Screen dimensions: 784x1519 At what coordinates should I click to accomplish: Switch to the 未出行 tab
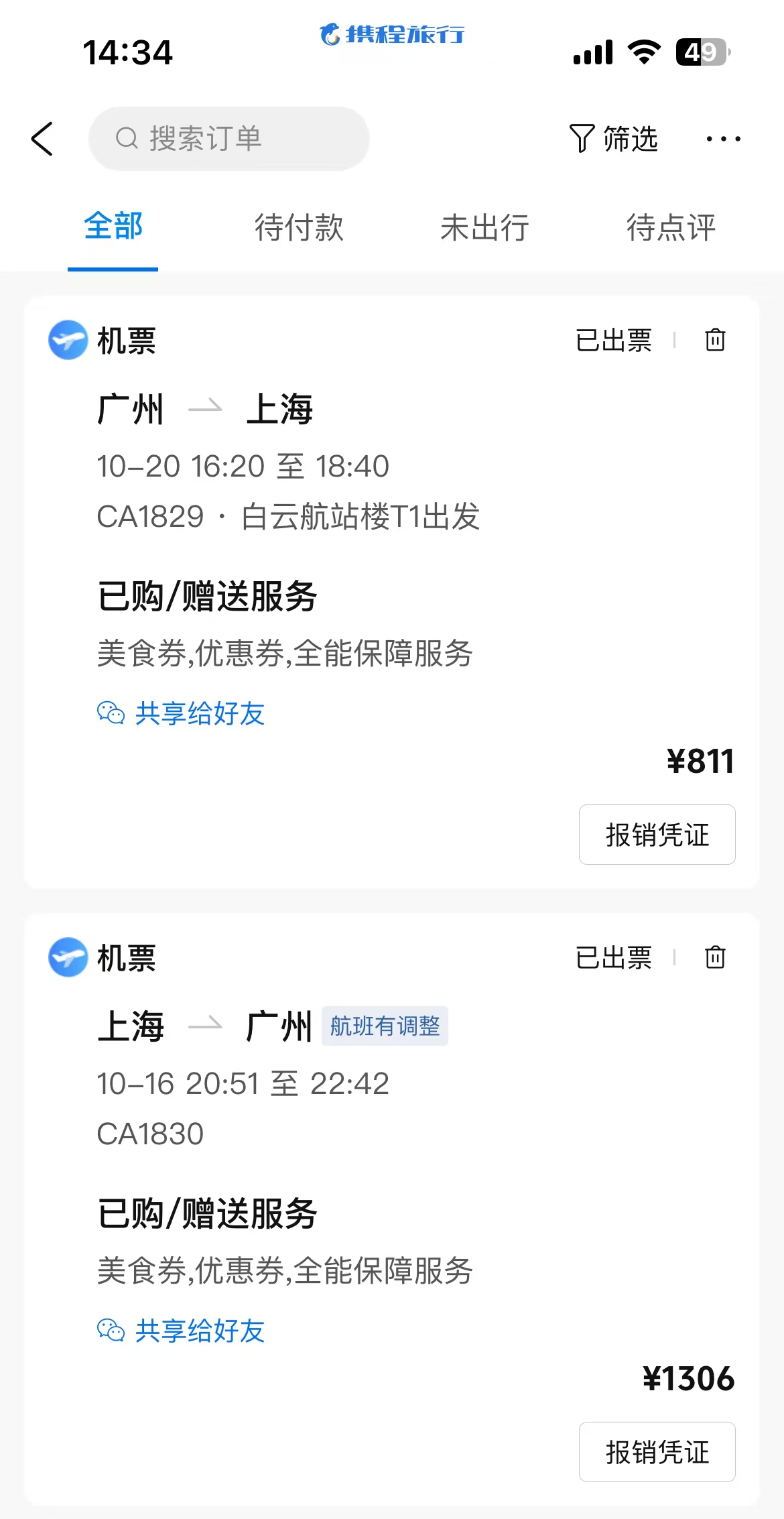coord(484,227)
